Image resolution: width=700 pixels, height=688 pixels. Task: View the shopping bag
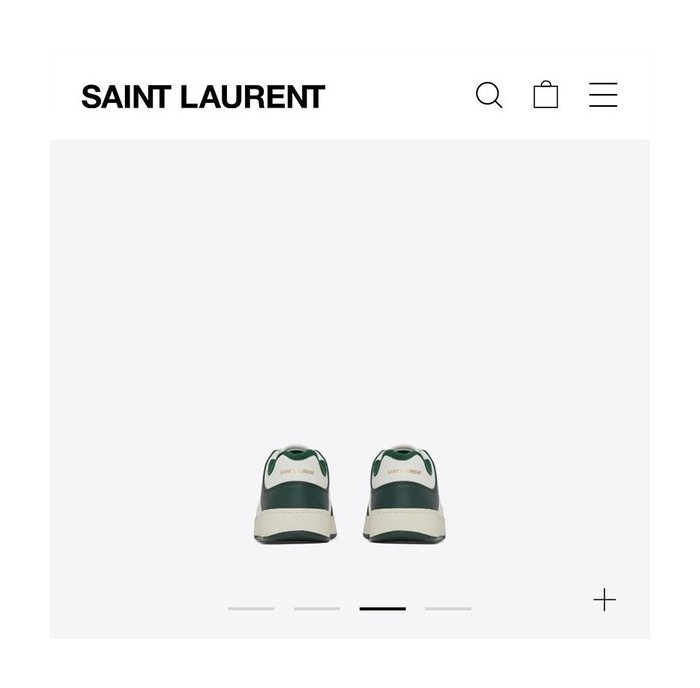coord(546,96)
